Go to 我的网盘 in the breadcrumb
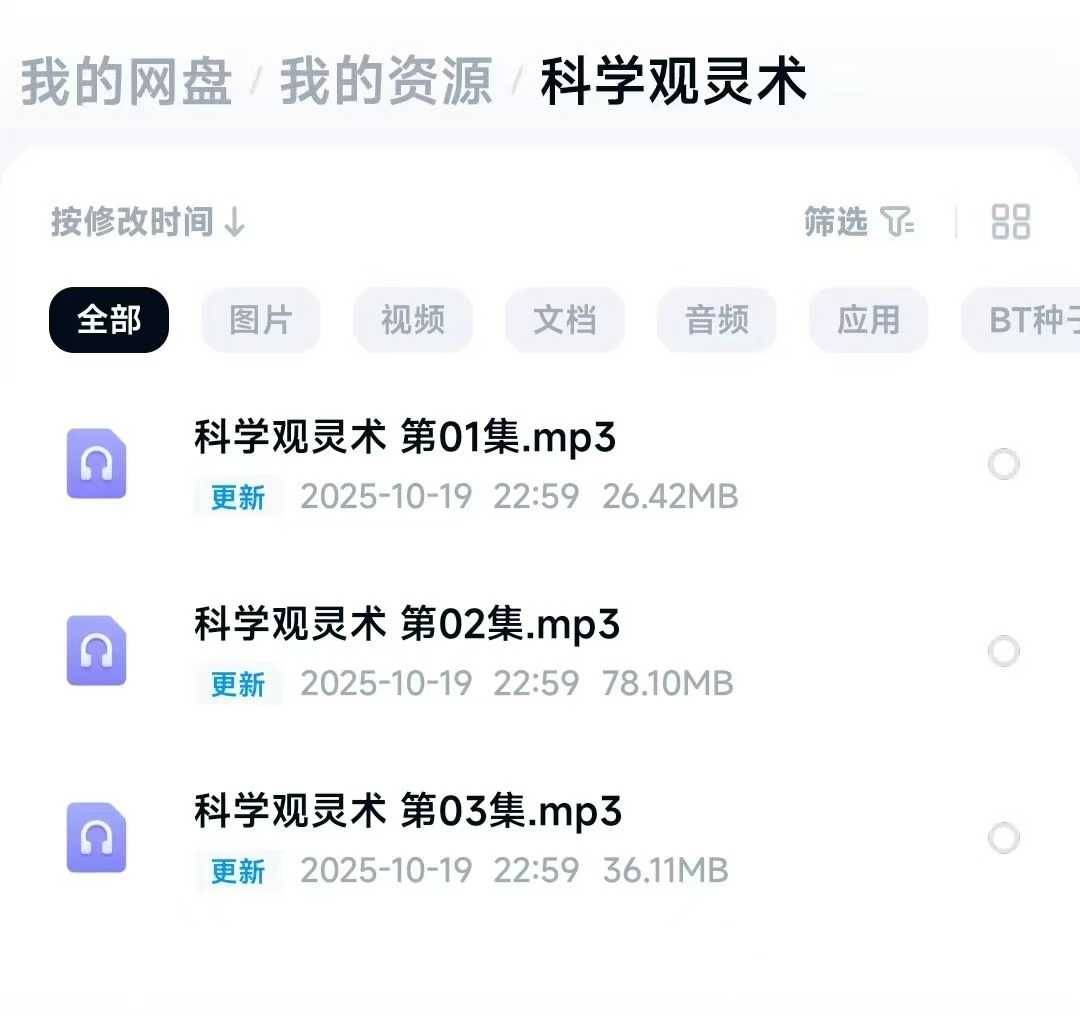The image size is (1080, 1016). (126, 82)
